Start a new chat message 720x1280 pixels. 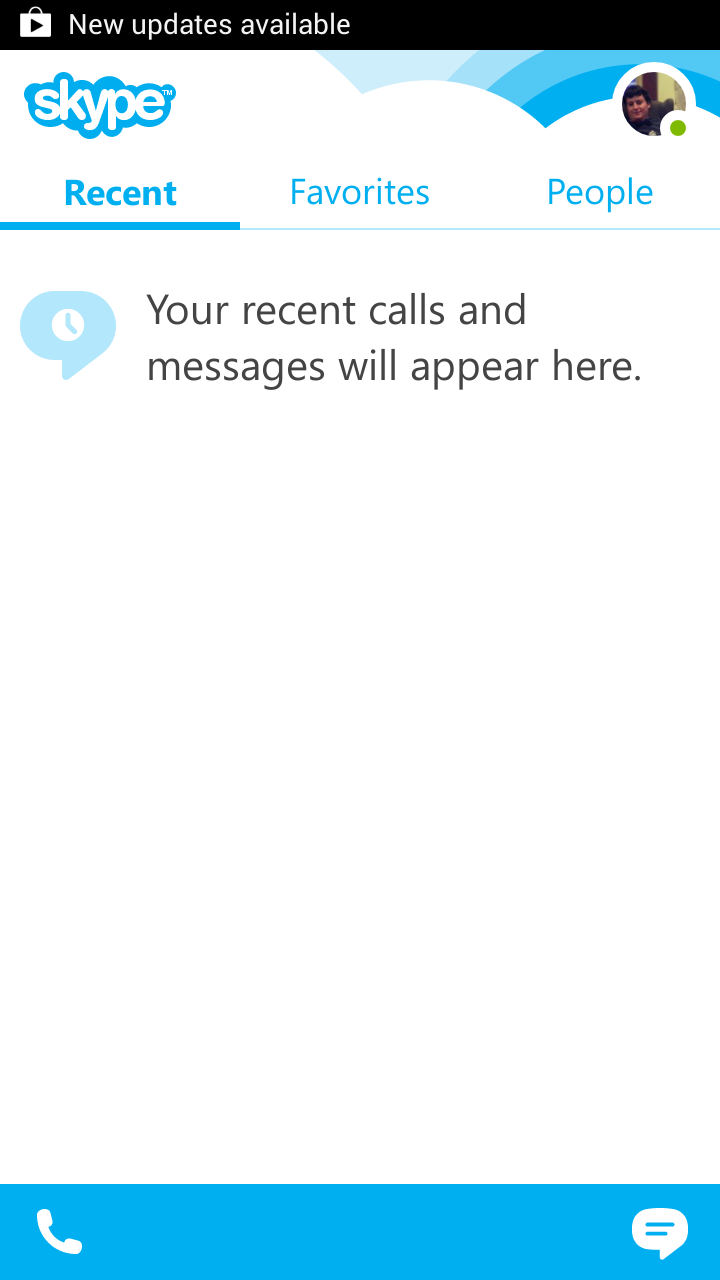(659, 1231)
